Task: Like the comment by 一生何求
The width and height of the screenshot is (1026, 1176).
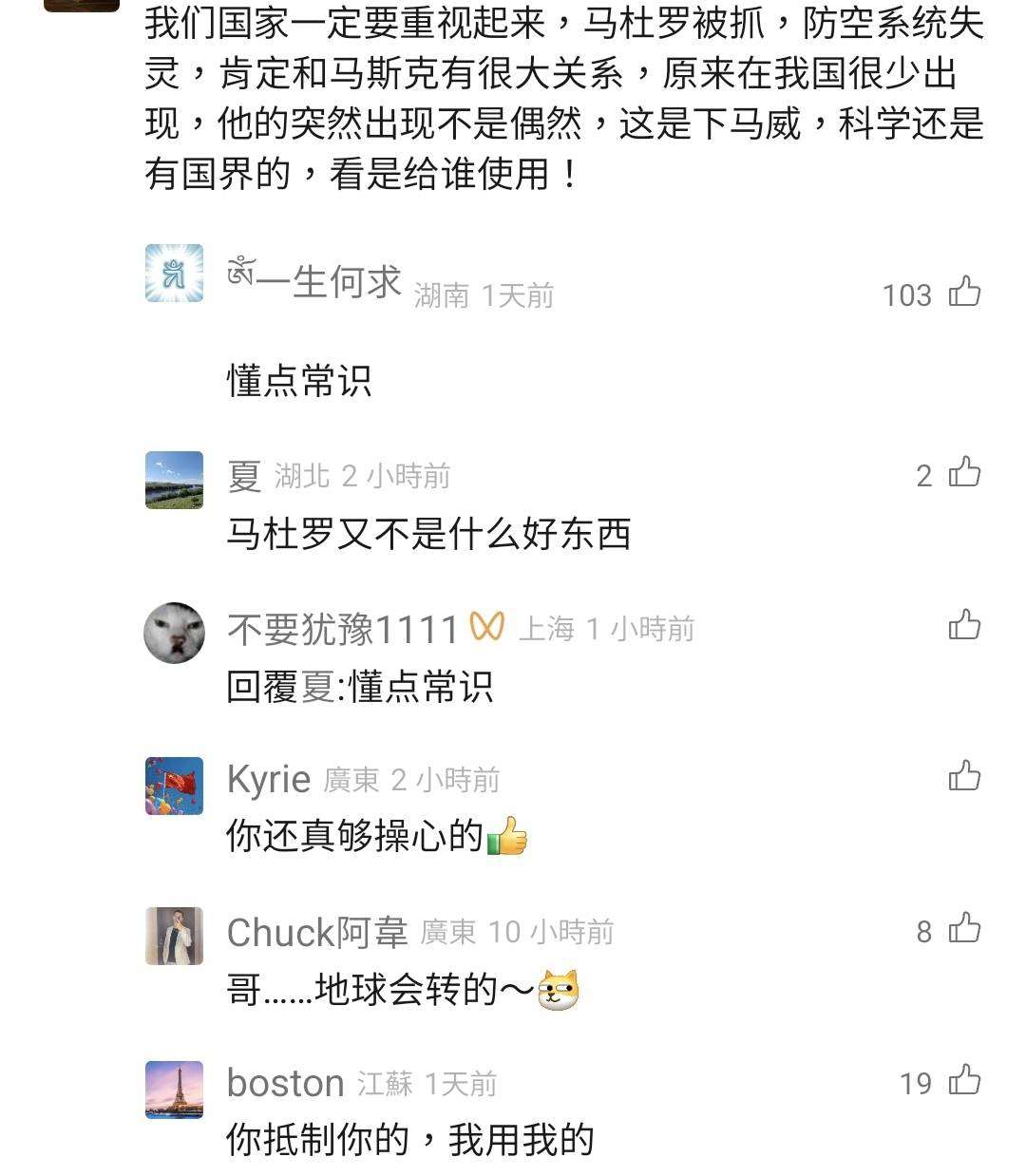Action: [x=964, y=292]
